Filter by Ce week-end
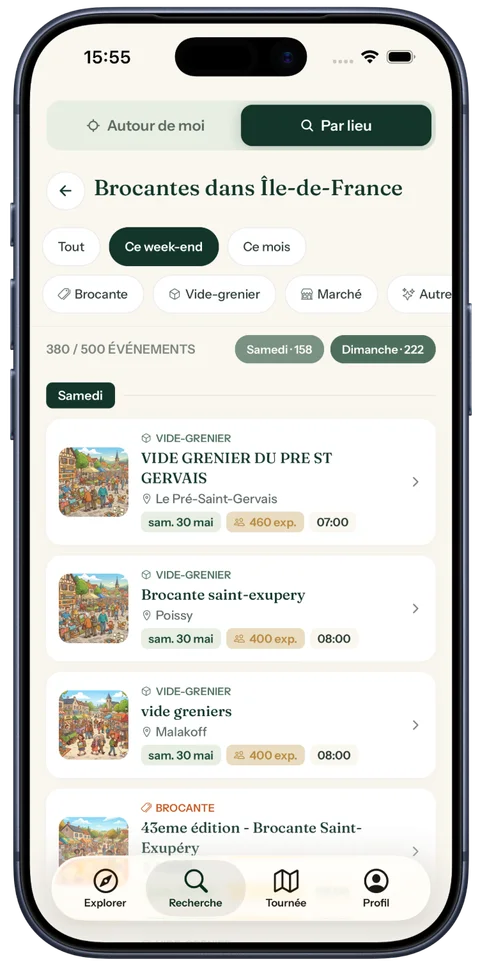480x963 pixels. coord(163,247)
